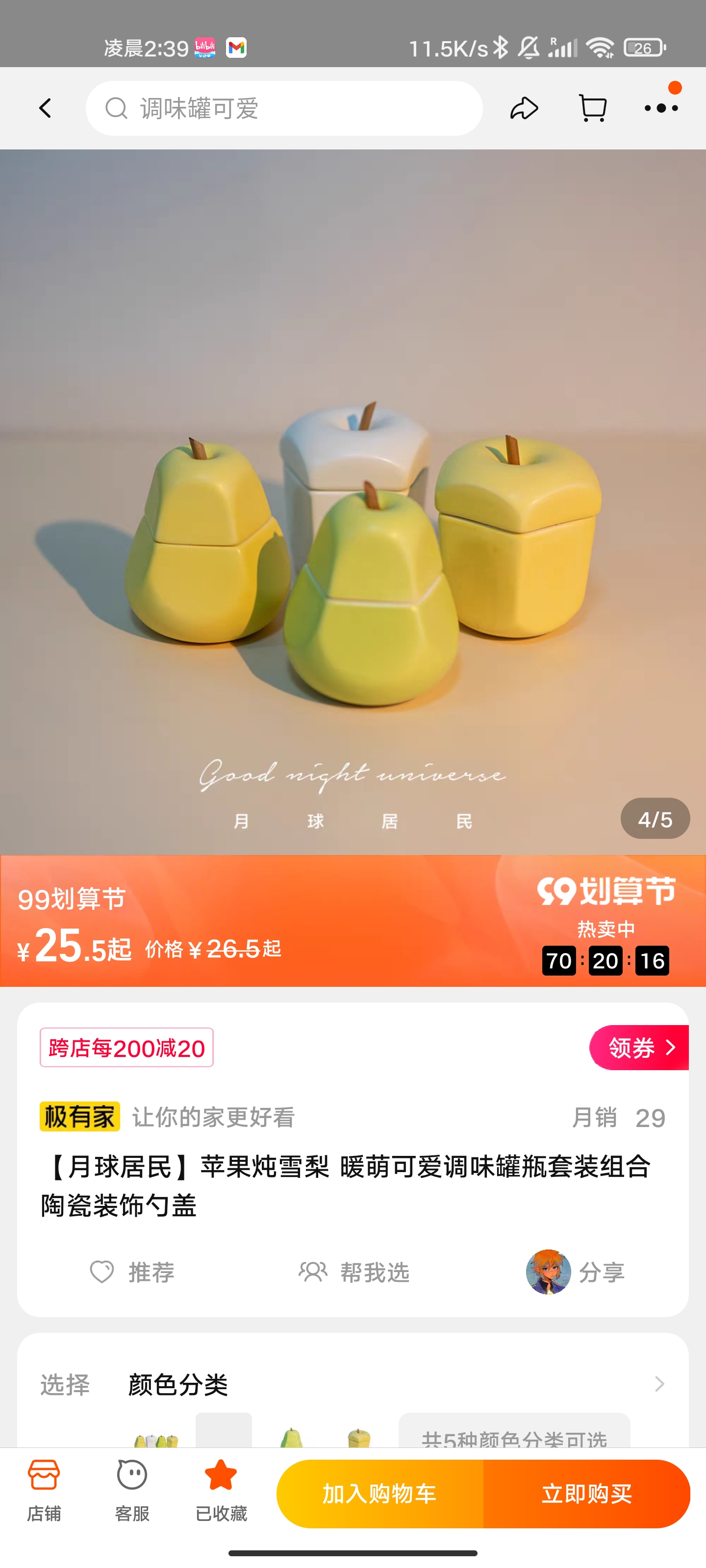
Task: Buy now with 立即购买
Action: [x=586, y=1493]
